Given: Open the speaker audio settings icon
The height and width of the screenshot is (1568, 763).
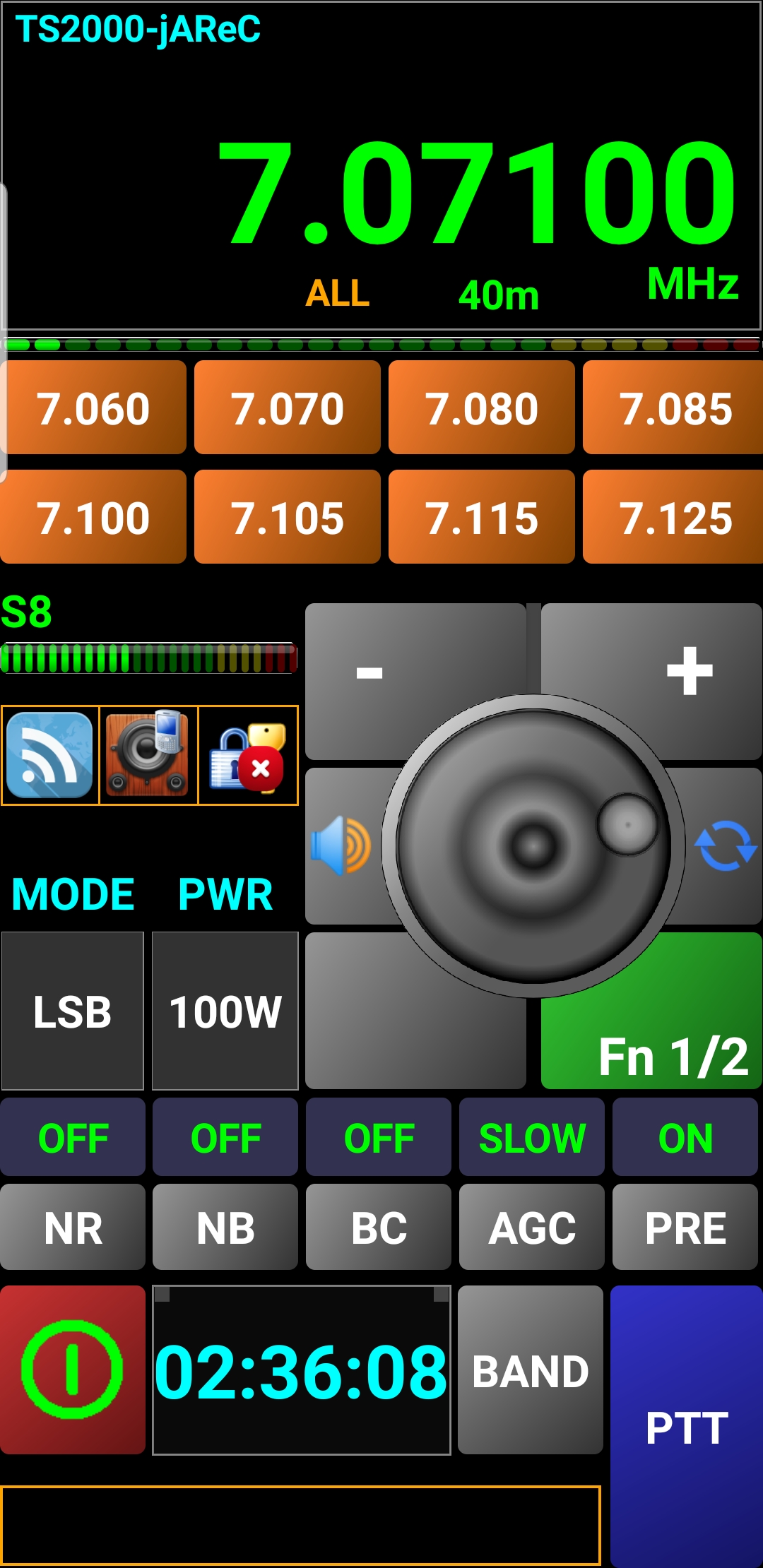Looking at the screenshot, I should coord(148,755).
